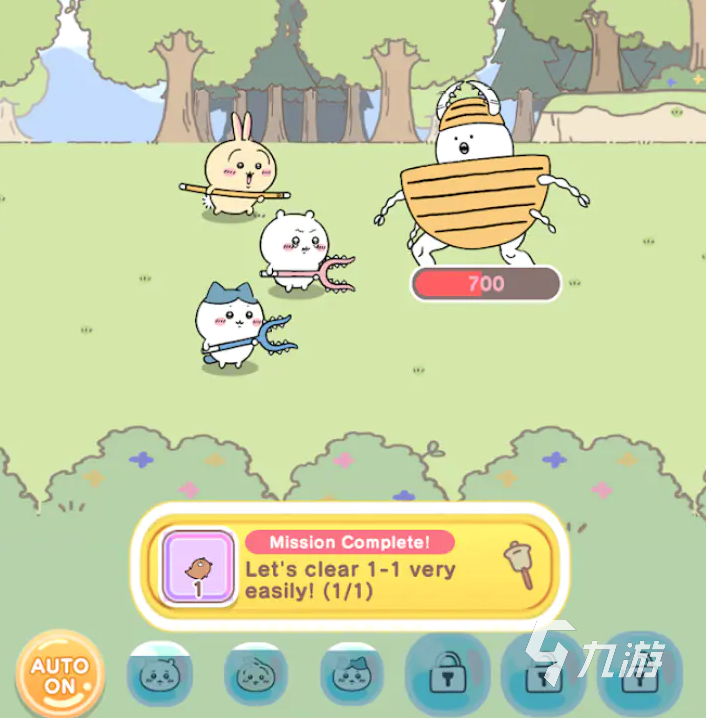The width and height of the screenshot is (706, 718).
Task: Activate the blue-eared cat's skill button
Action: click(x=351, y=677)
